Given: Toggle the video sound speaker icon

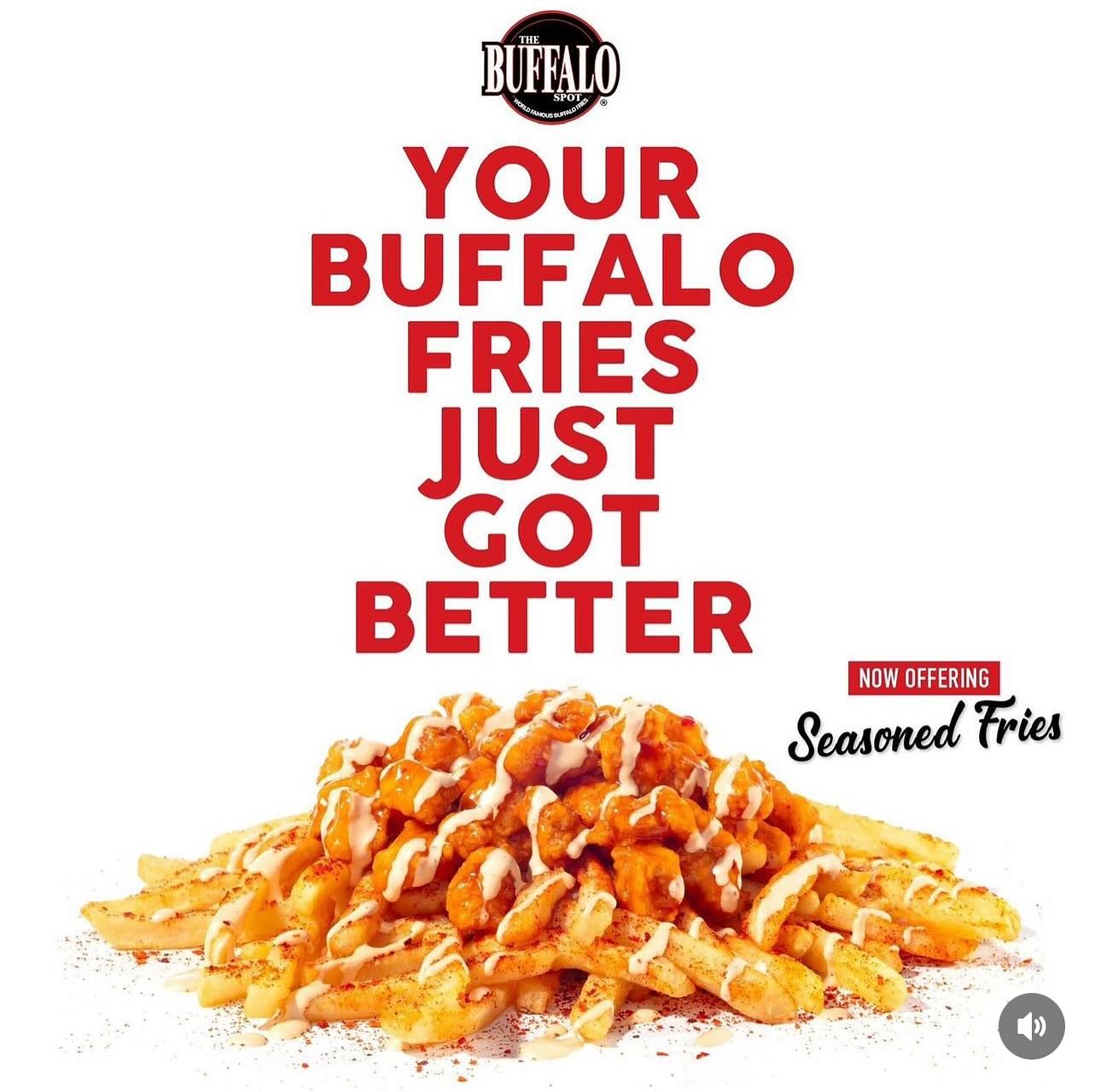Looking at the screenshot, I should (x=1031, y=1025).
